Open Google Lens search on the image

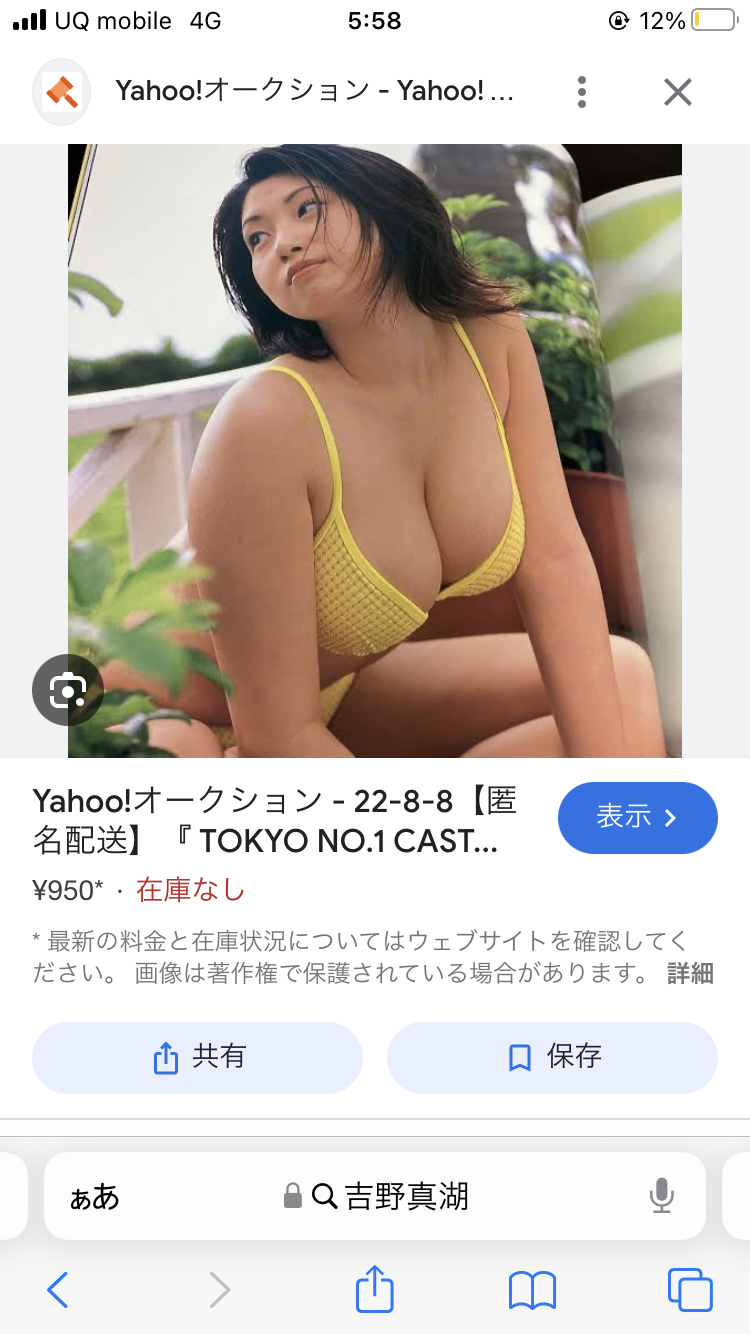(67, 690)
